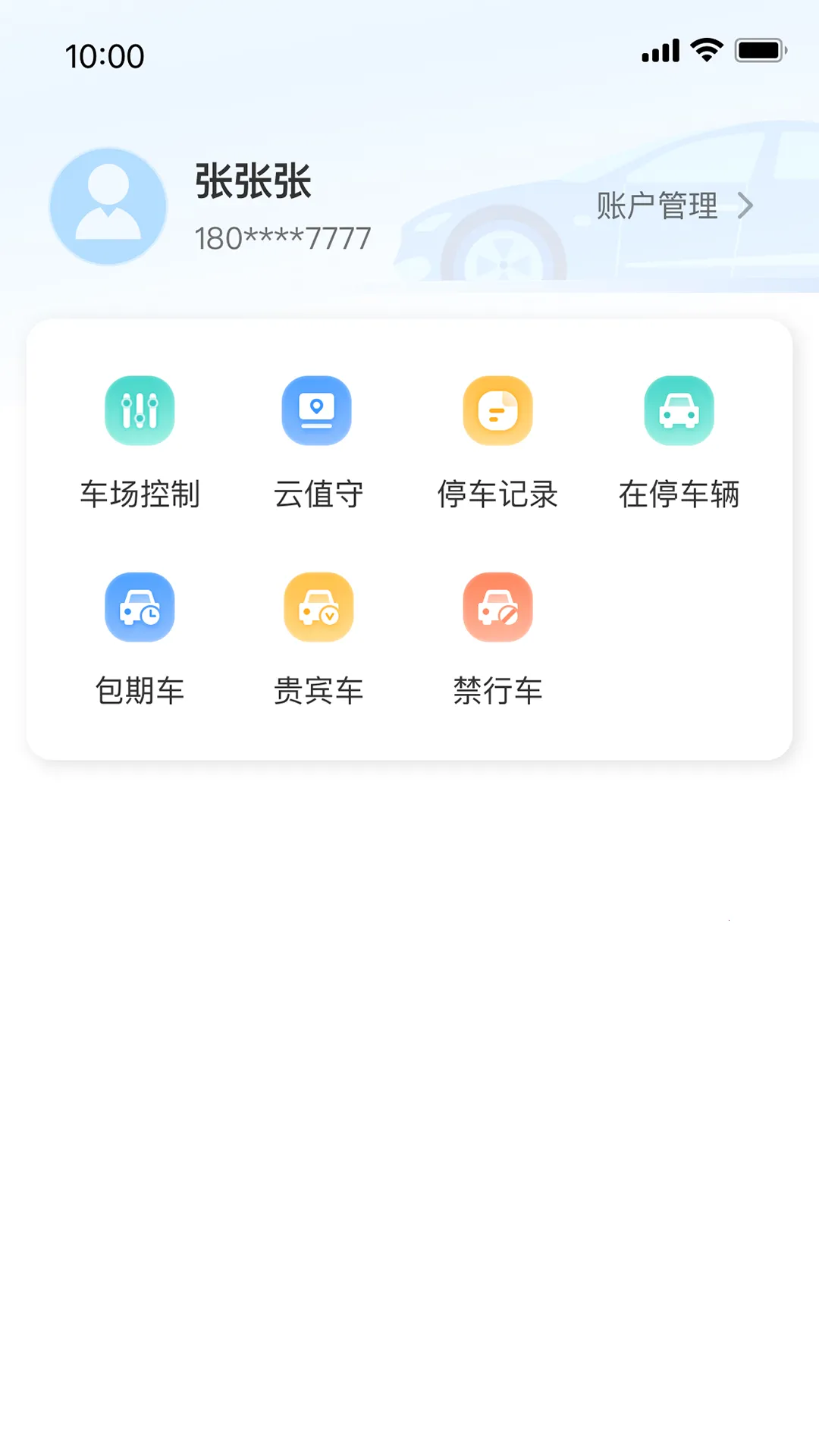This screenshot has height=1456, width=819.
Task: Click the cellular signal bars icon
Action: coord(658,49)
